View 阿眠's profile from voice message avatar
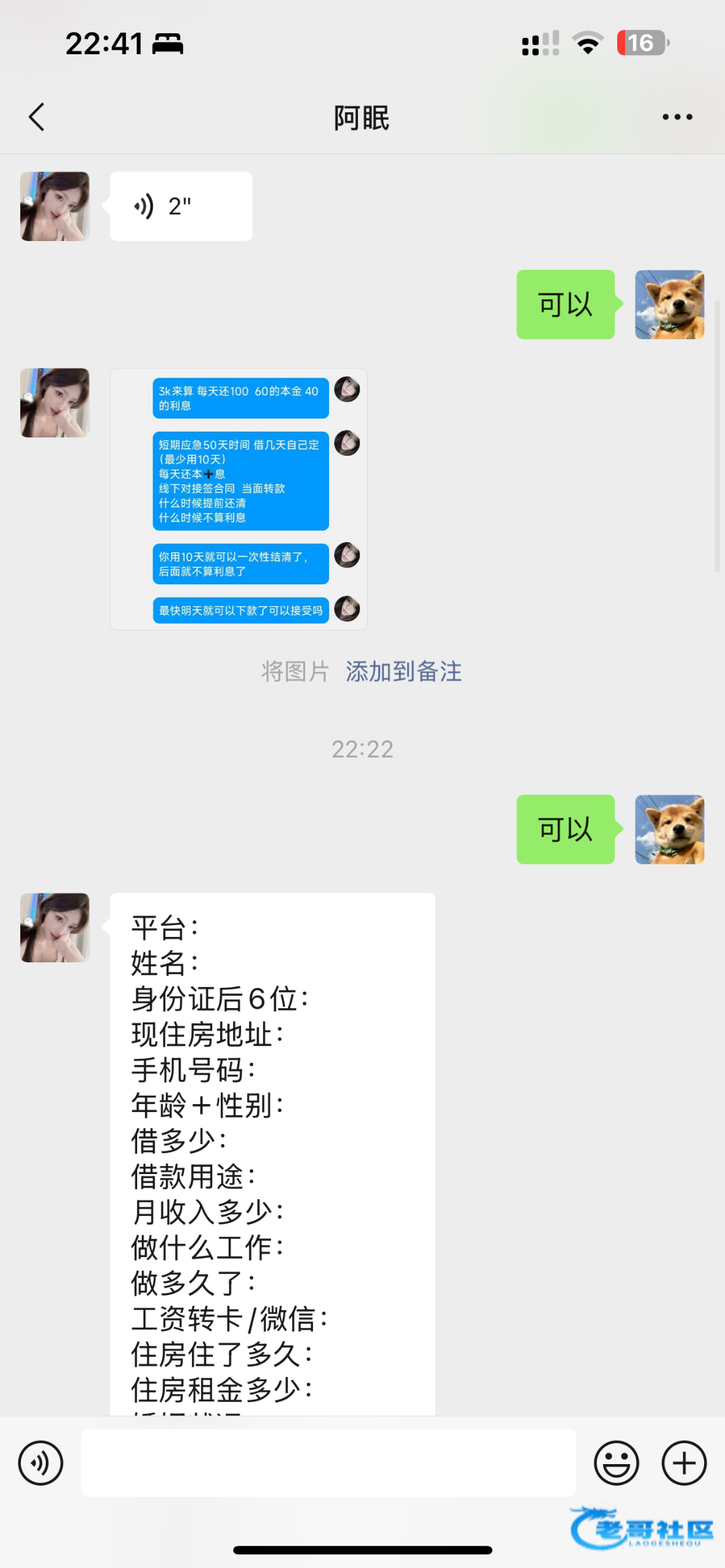 tap(55, 206)
